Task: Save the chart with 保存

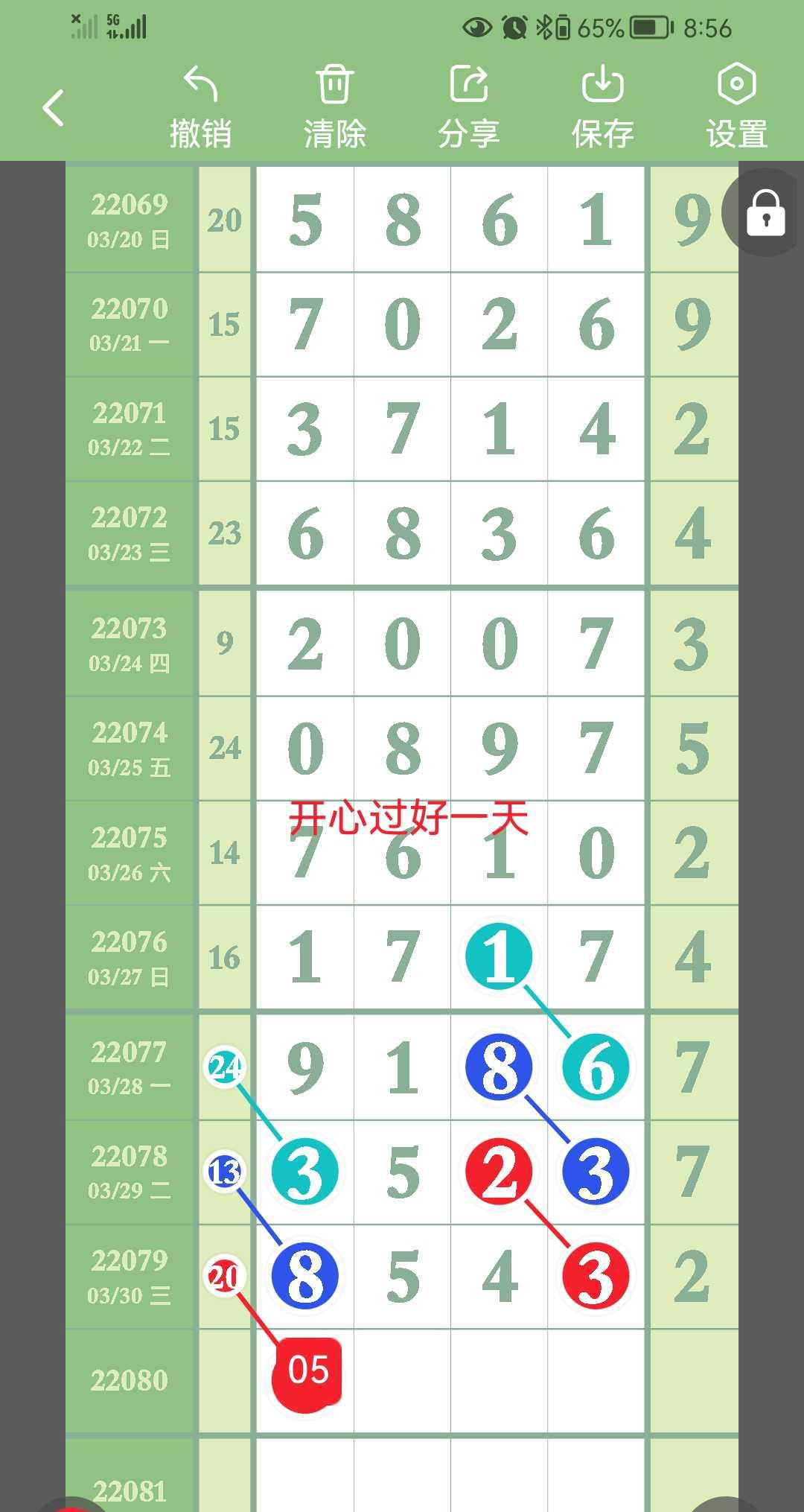Action: point(602,107)
